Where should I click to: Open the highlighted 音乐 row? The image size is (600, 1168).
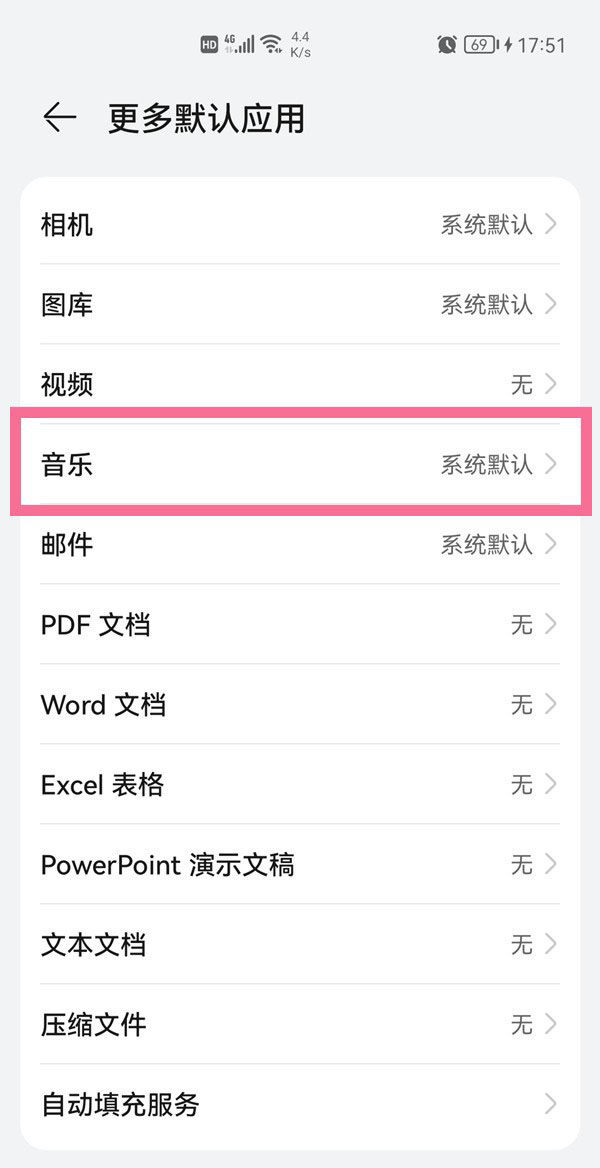300,464
